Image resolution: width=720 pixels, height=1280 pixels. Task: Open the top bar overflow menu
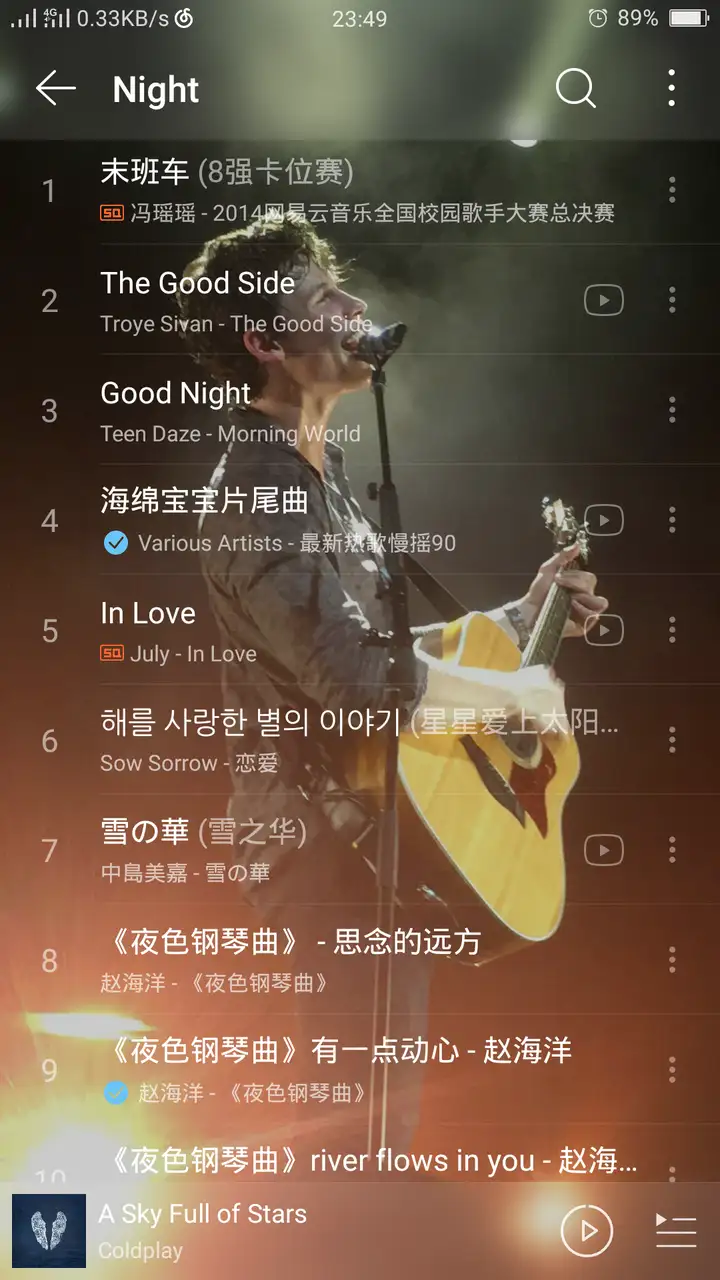click(672, 89)
